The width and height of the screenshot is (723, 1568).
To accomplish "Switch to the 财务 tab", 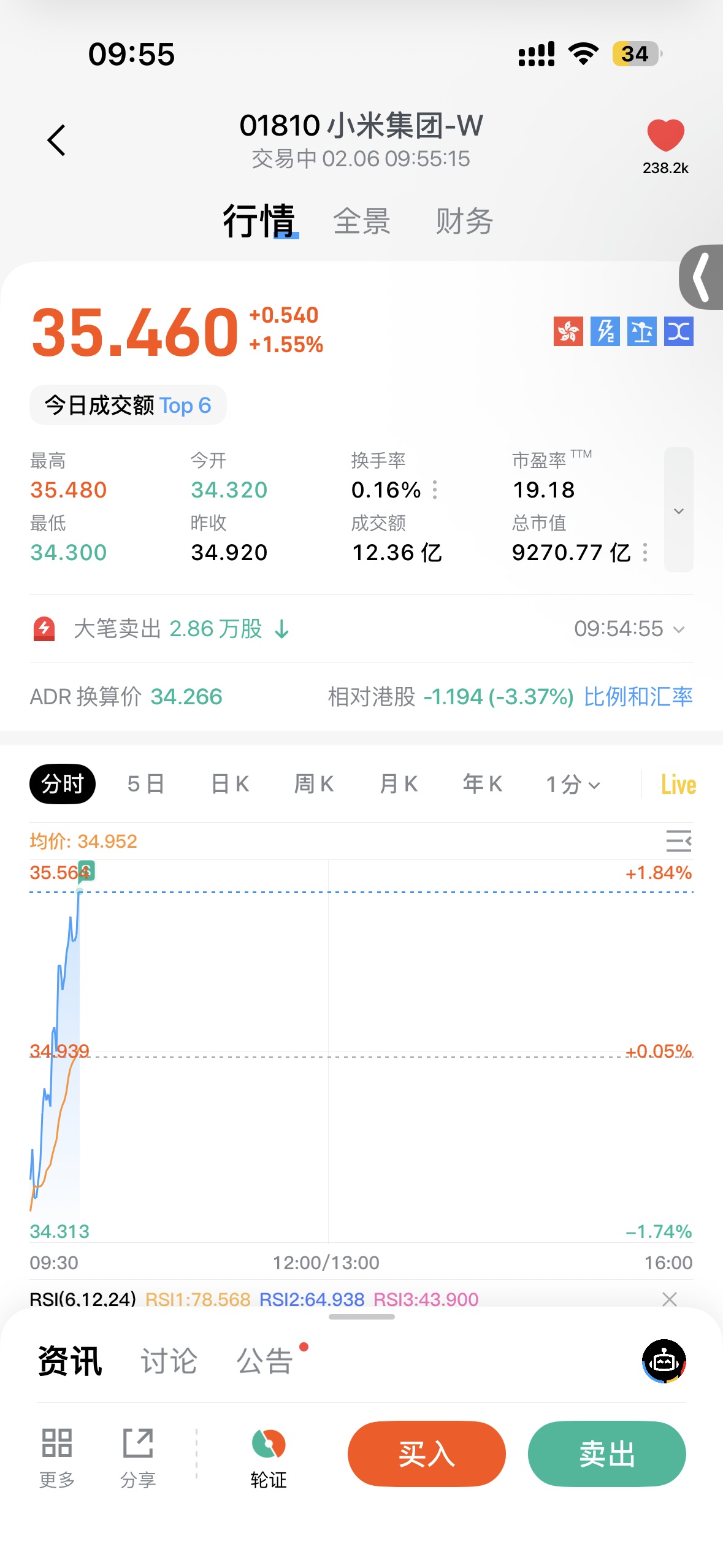I will click(464, 221).
